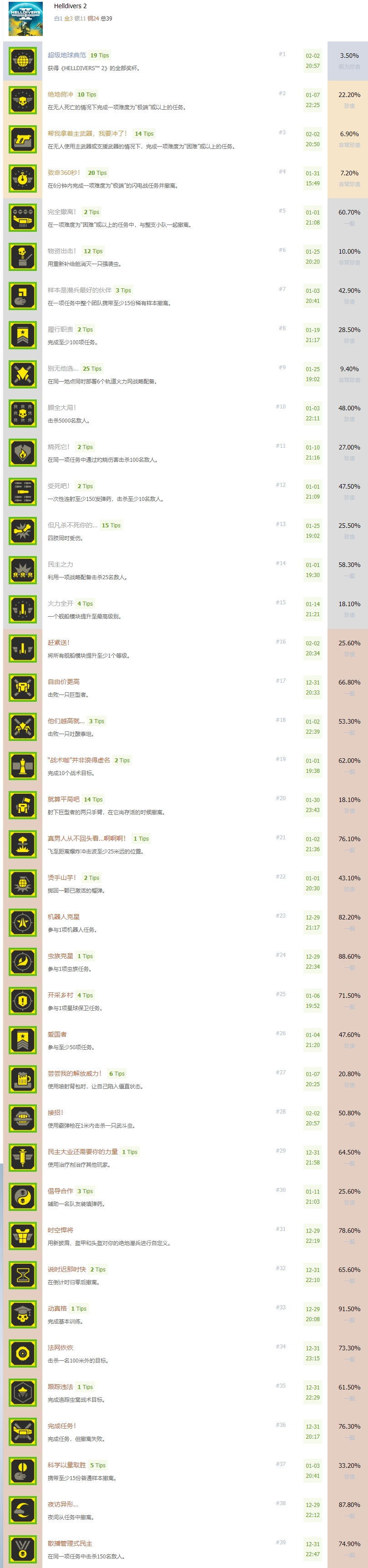View the 14 Tips for 就算平局吧
This screenshot has width=368, height=1568.
tap(93, 800)
